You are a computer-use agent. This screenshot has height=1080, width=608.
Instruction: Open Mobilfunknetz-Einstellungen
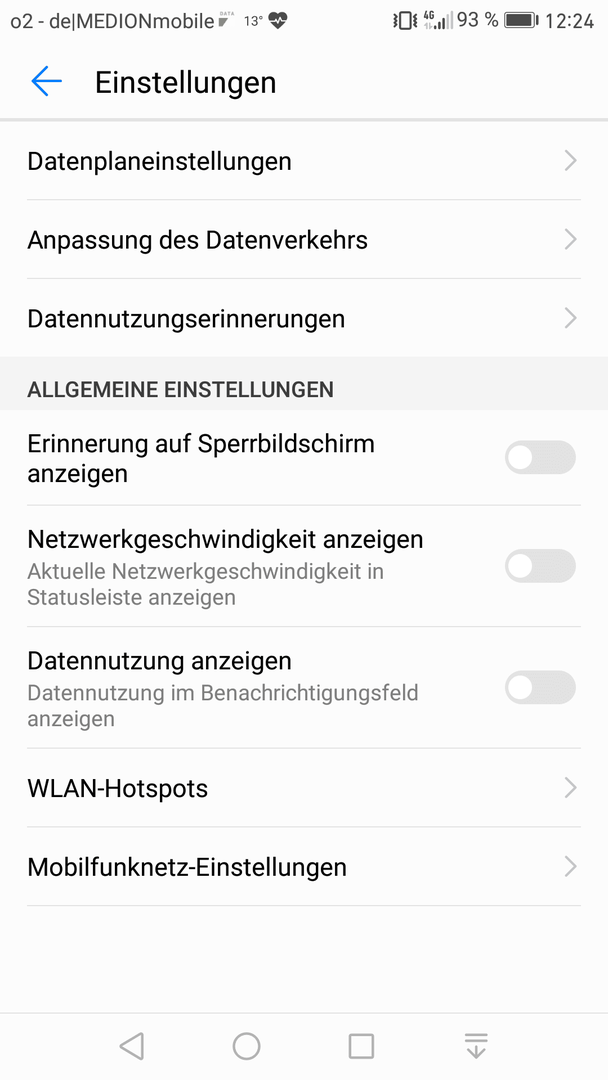pos(304,866)
